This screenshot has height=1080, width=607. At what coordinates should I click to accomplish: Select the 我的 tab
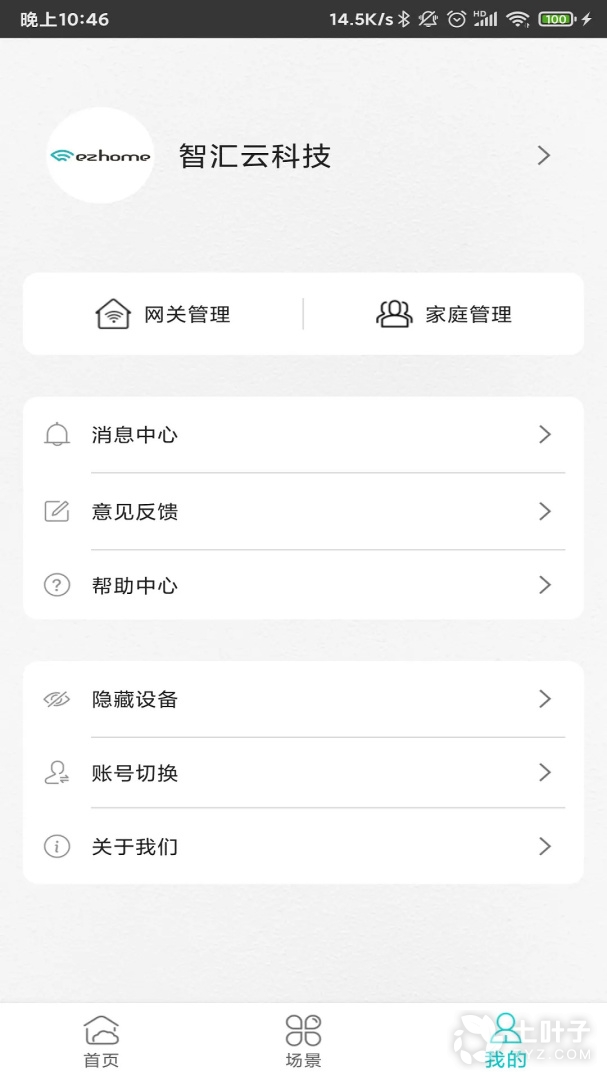[505, 1041]
